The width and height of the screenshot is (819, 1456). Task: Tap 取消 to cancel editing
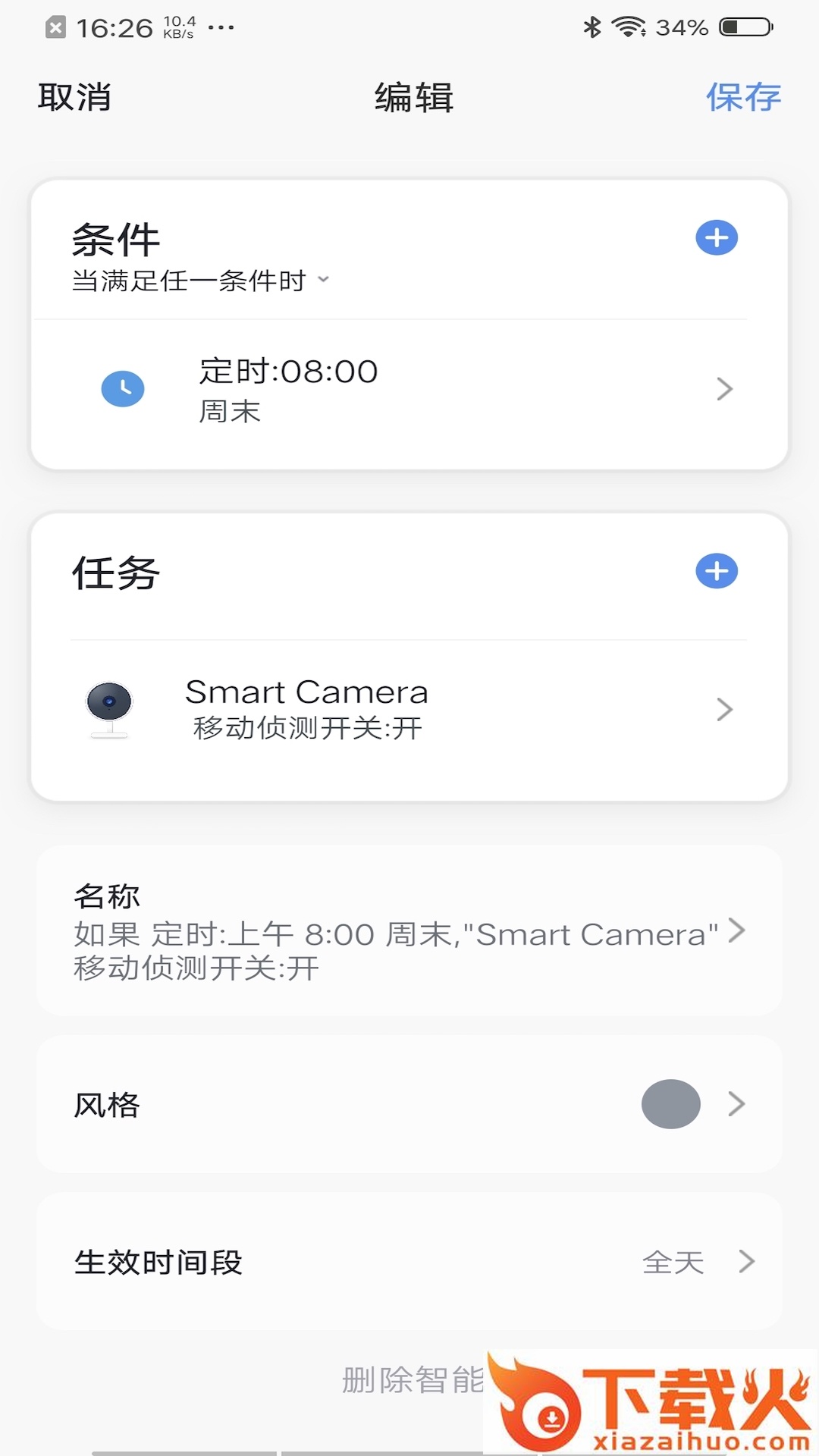74,98
